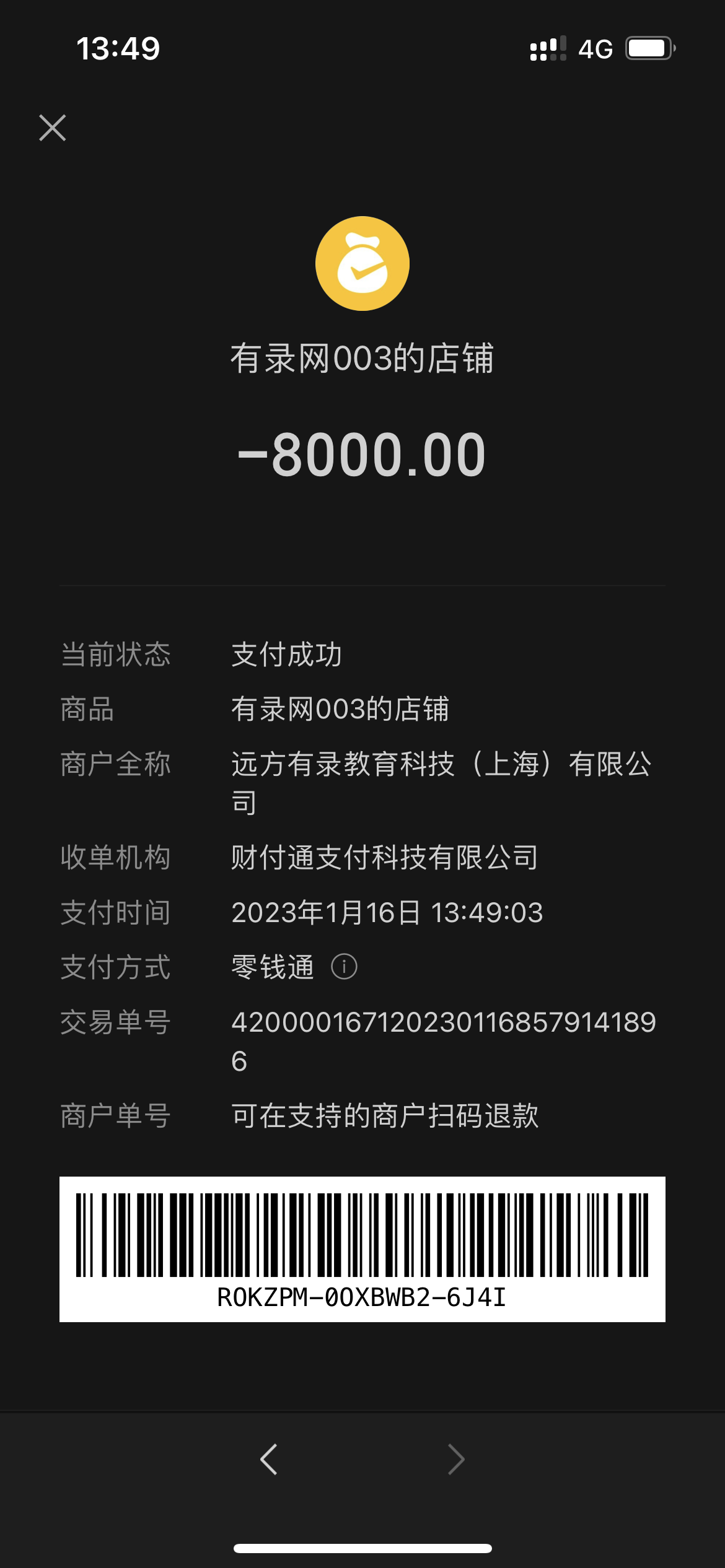This screenshot has height=1568, width=725.
Task: Close the payment details page
Action: point(53,128)
